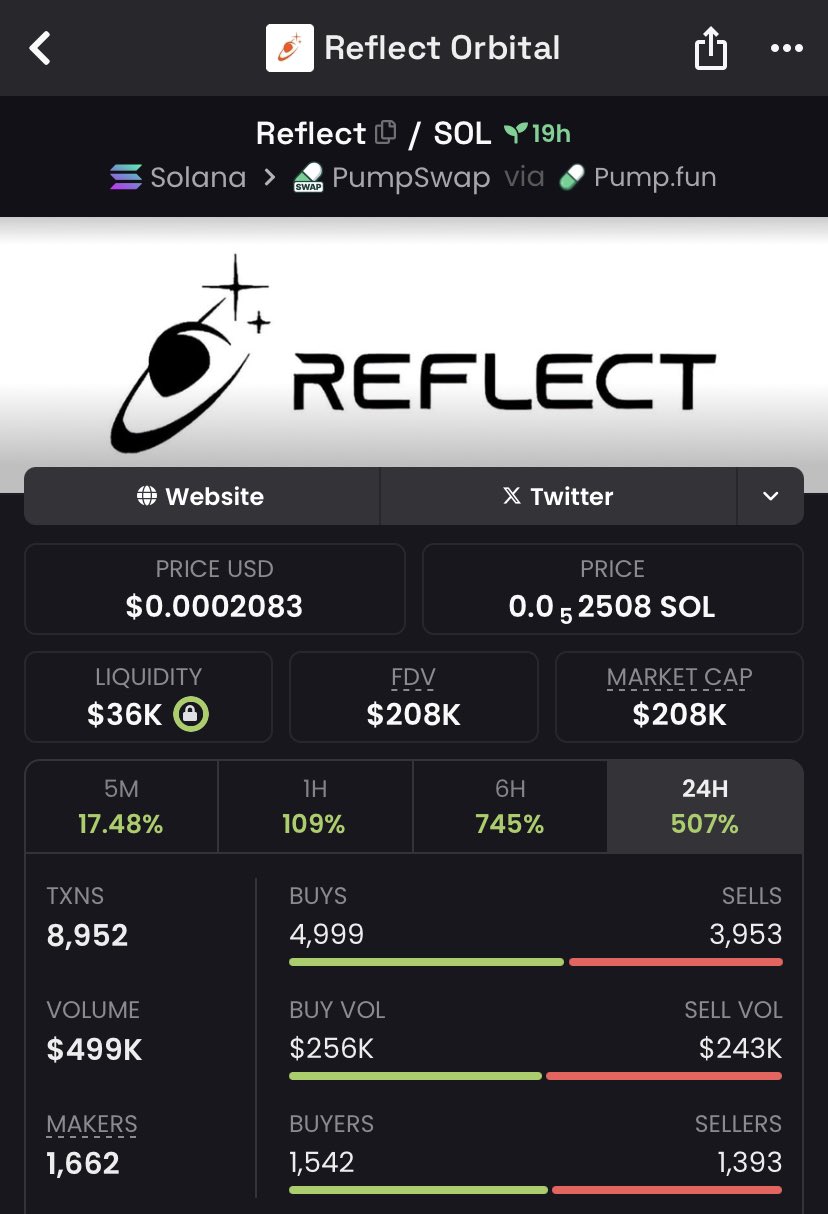Open the project Website link
The width and height of the screenshot is (828, 1214).
(x=202, y=496)
